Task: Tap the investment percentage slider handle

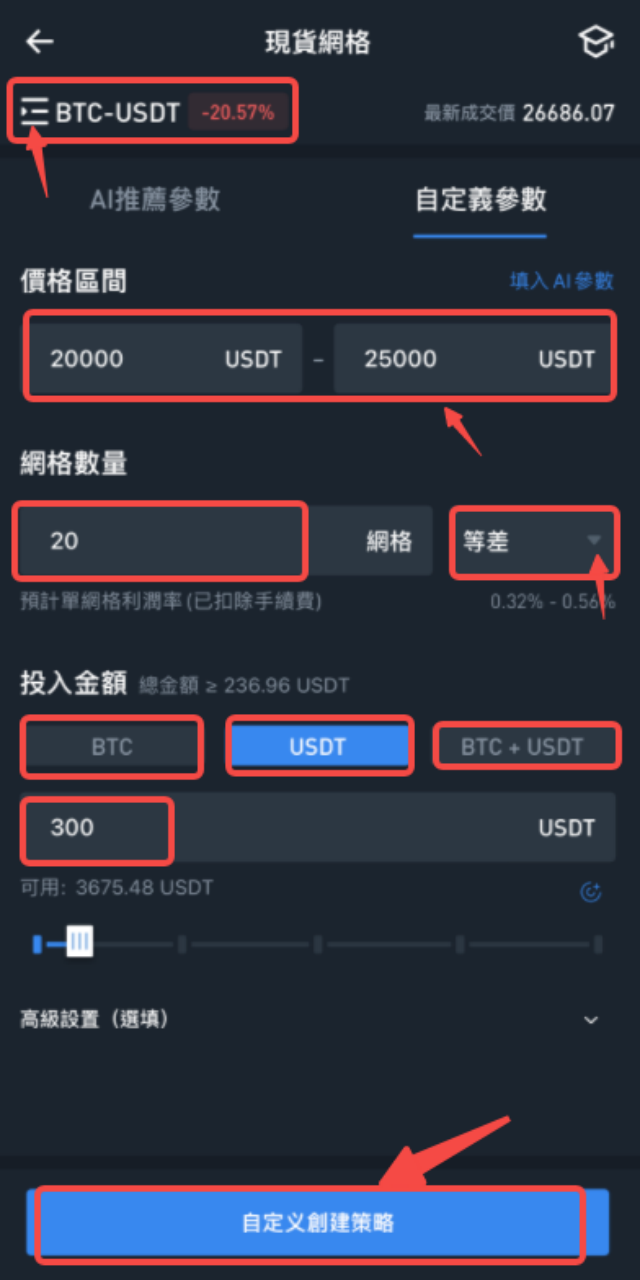Action: [79, 942]
